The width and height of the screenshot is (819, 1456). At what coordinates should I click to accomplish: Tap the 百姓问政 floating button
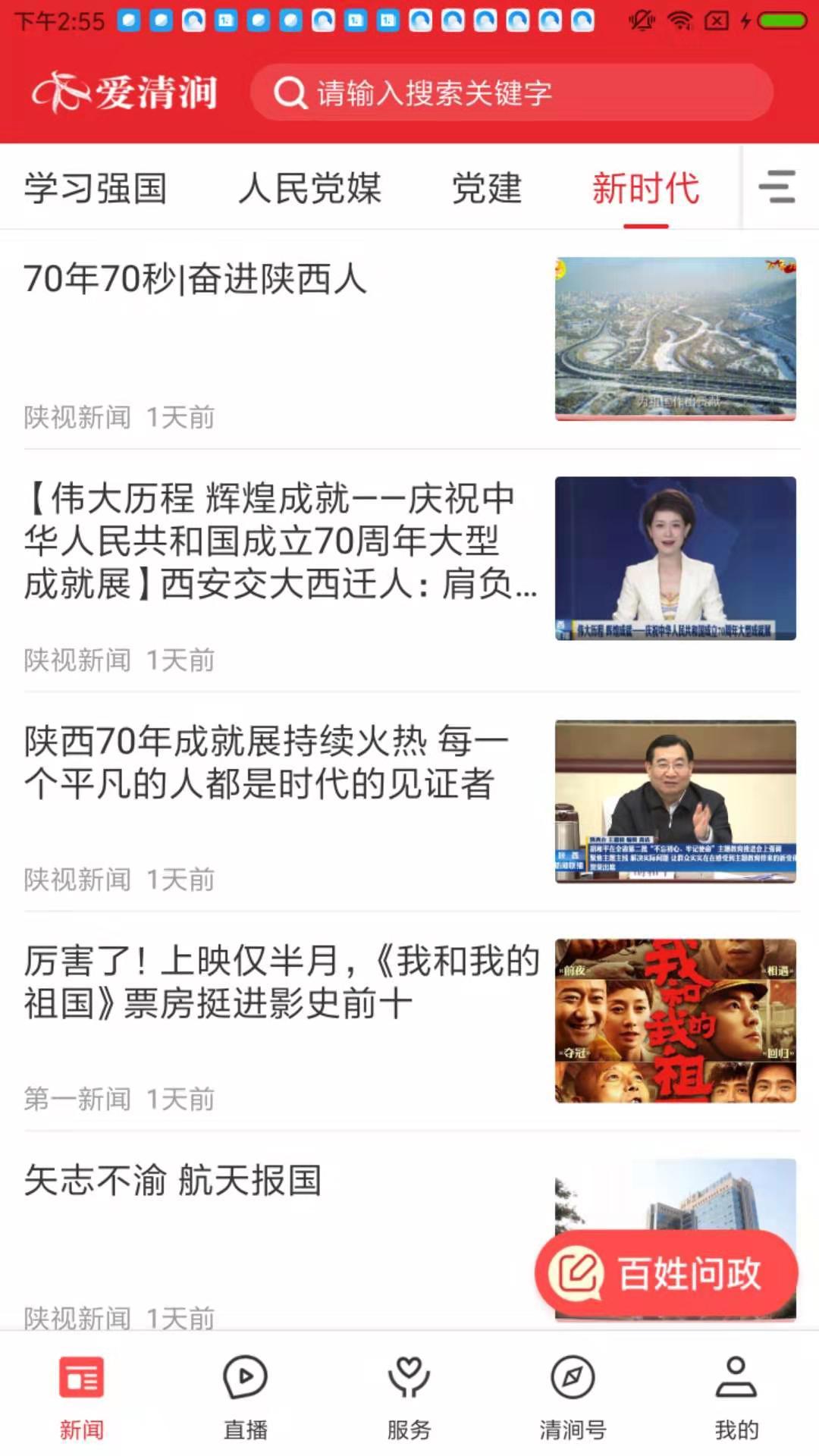click(666, 1273)
